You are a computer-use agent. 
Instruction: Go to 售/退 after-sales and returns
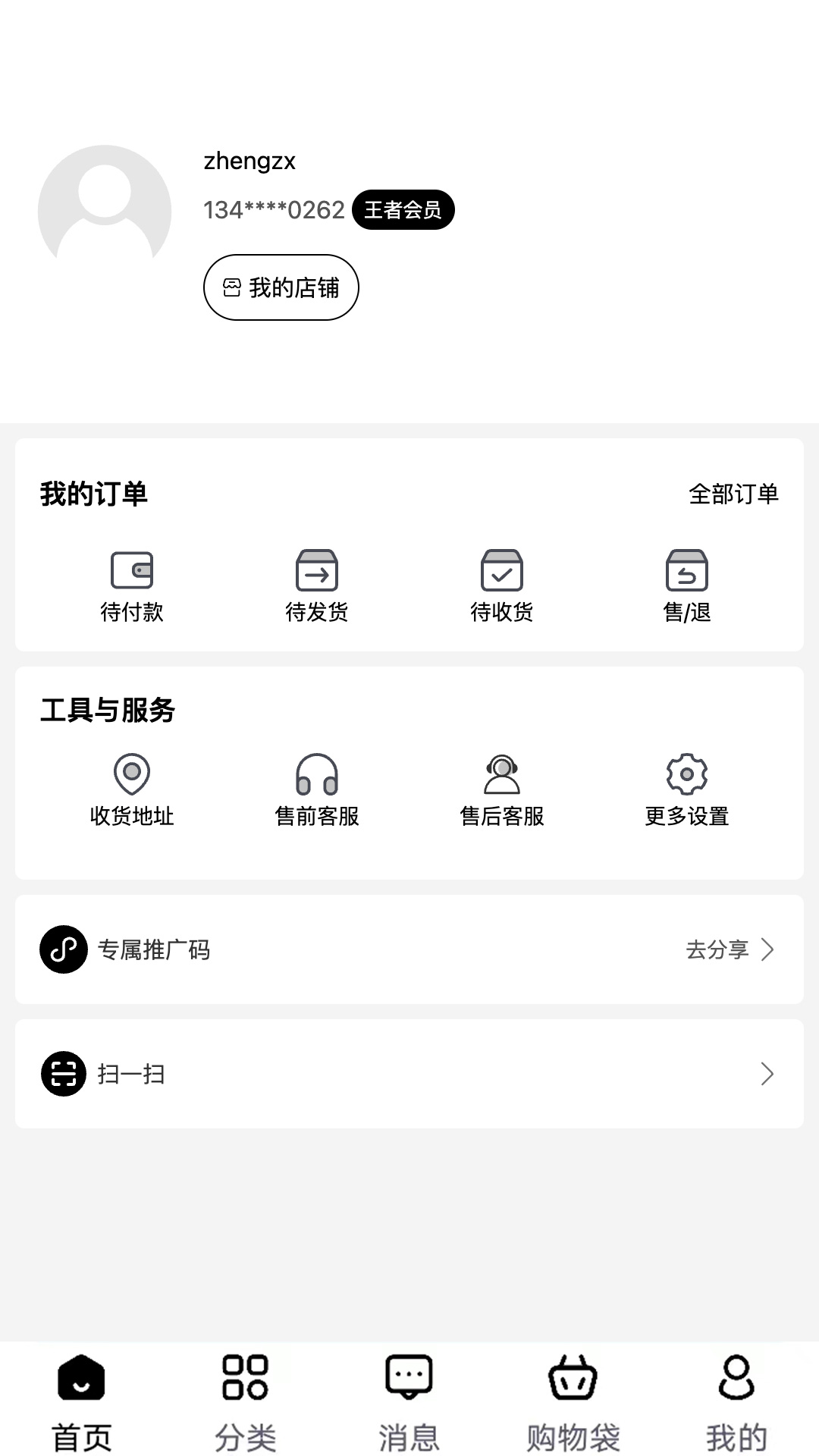[x=687, y=585]
